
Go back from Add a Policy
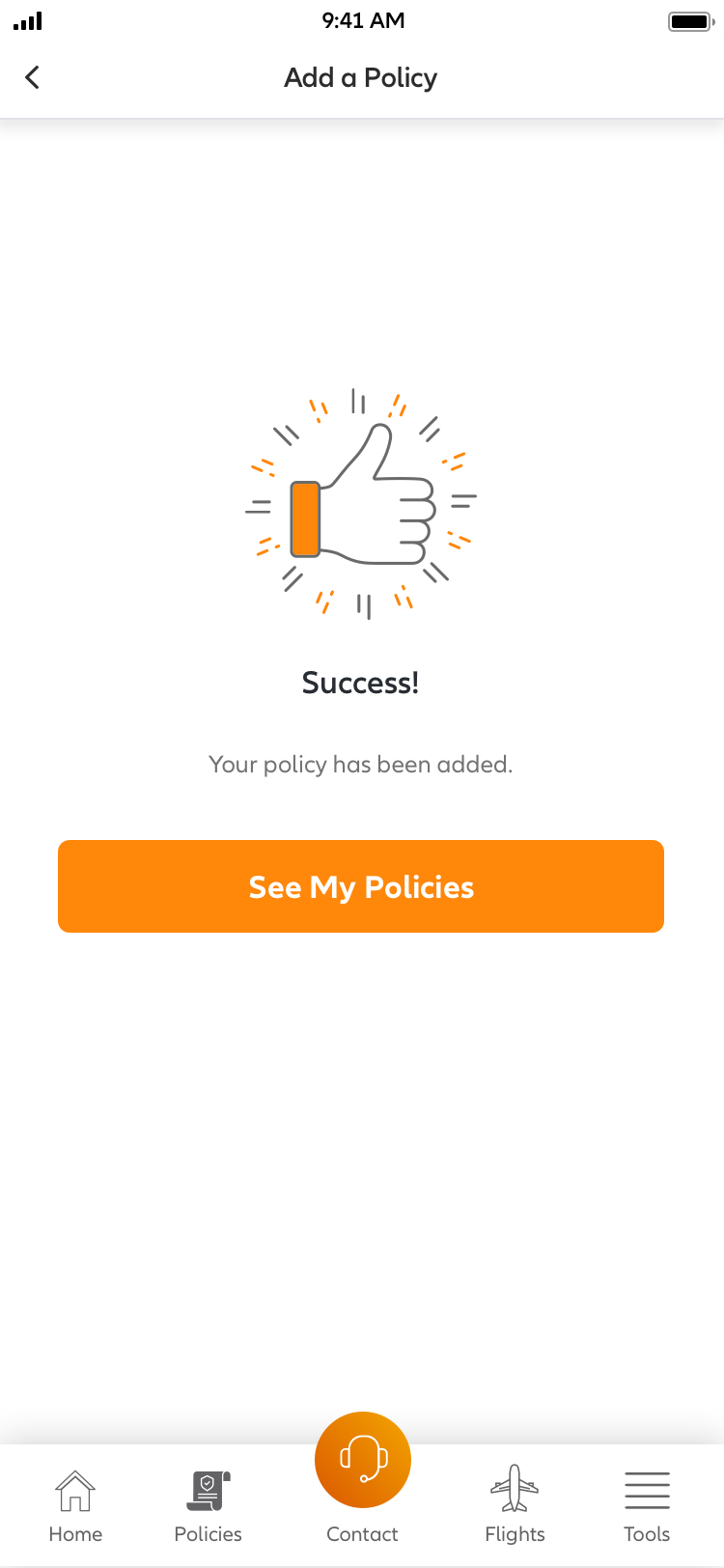click(x=32, y=77)
